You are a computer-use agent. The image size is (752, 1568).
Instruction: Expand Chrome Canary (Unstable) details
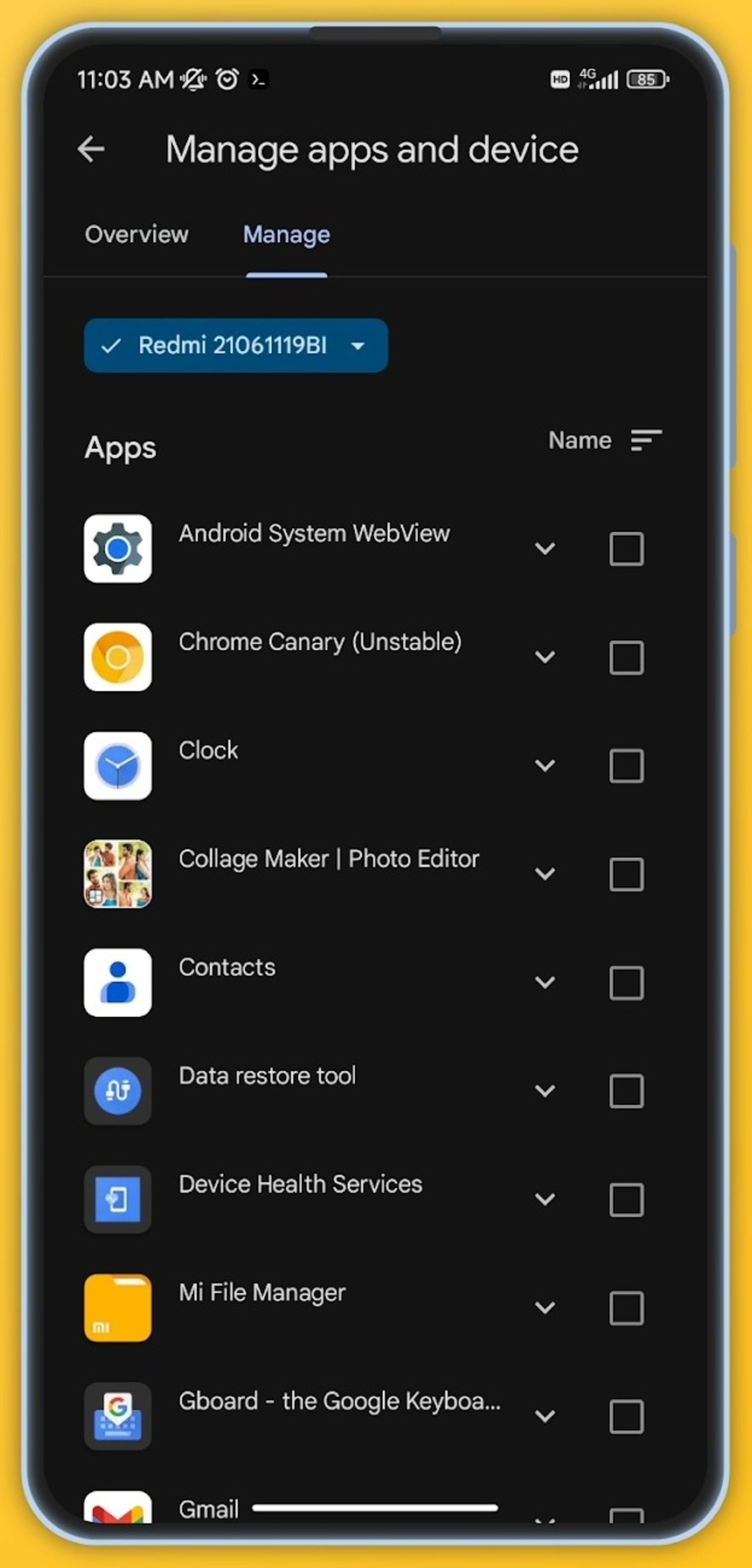544,657
